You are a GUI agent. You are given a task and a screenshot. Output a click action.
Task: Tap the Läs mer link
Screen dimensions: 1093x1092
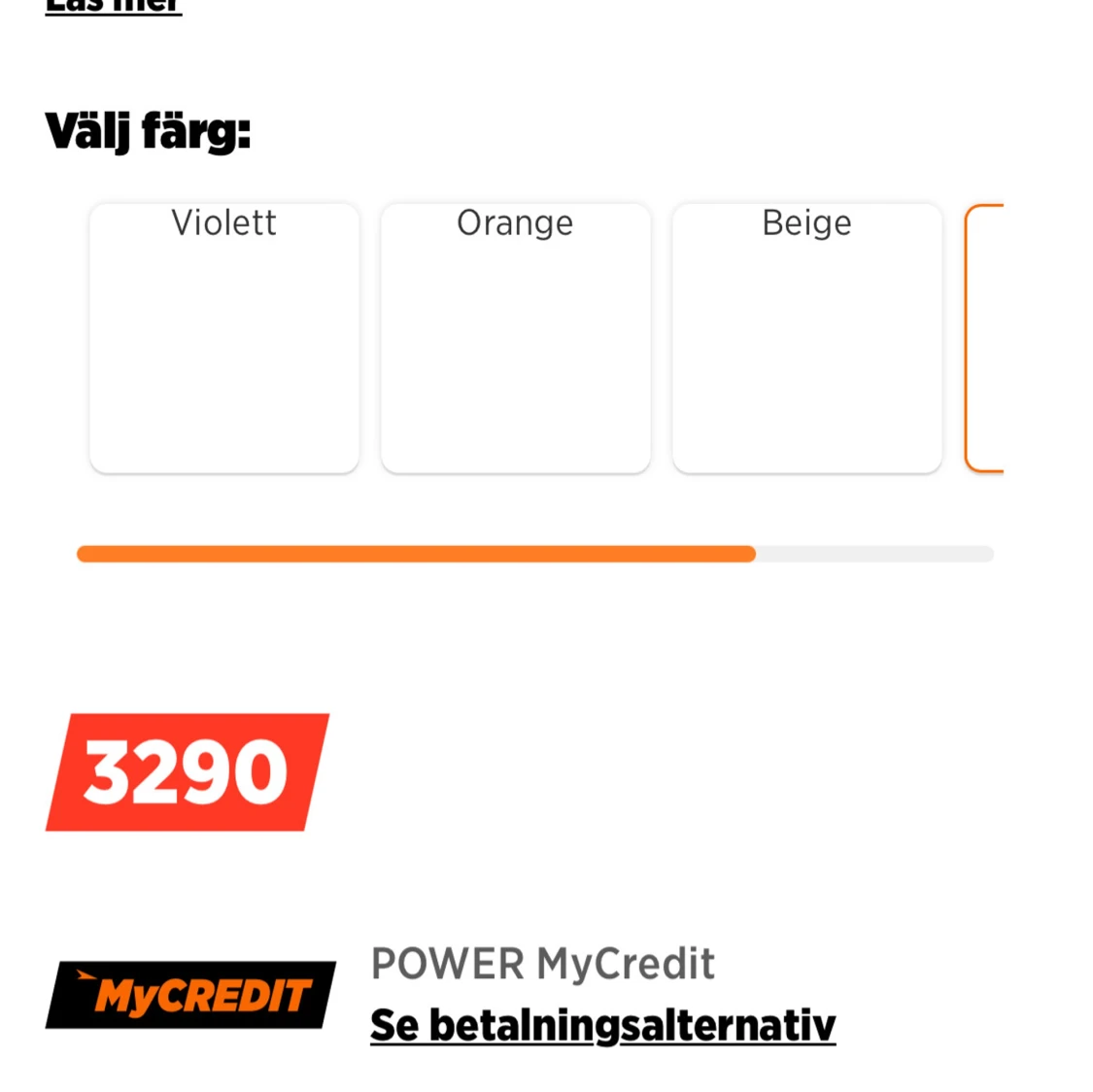(114, 7)
